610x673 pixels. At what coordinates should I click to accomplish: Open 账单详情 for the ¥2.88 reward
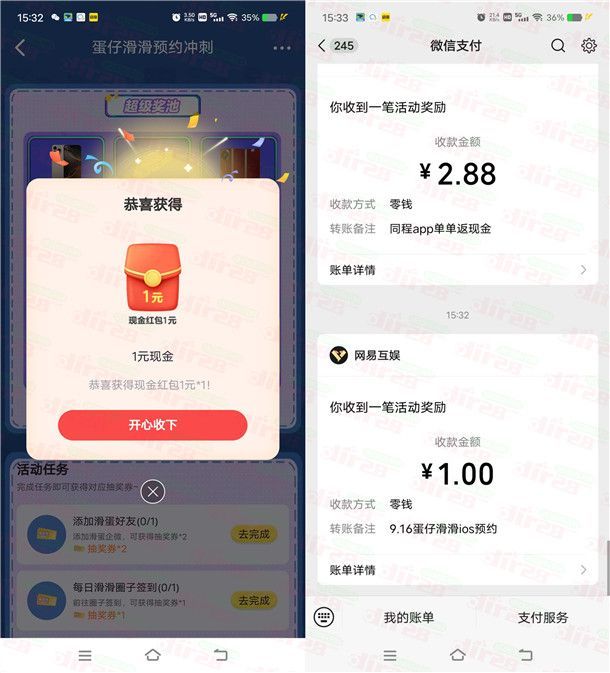click(x=458, y=270)
